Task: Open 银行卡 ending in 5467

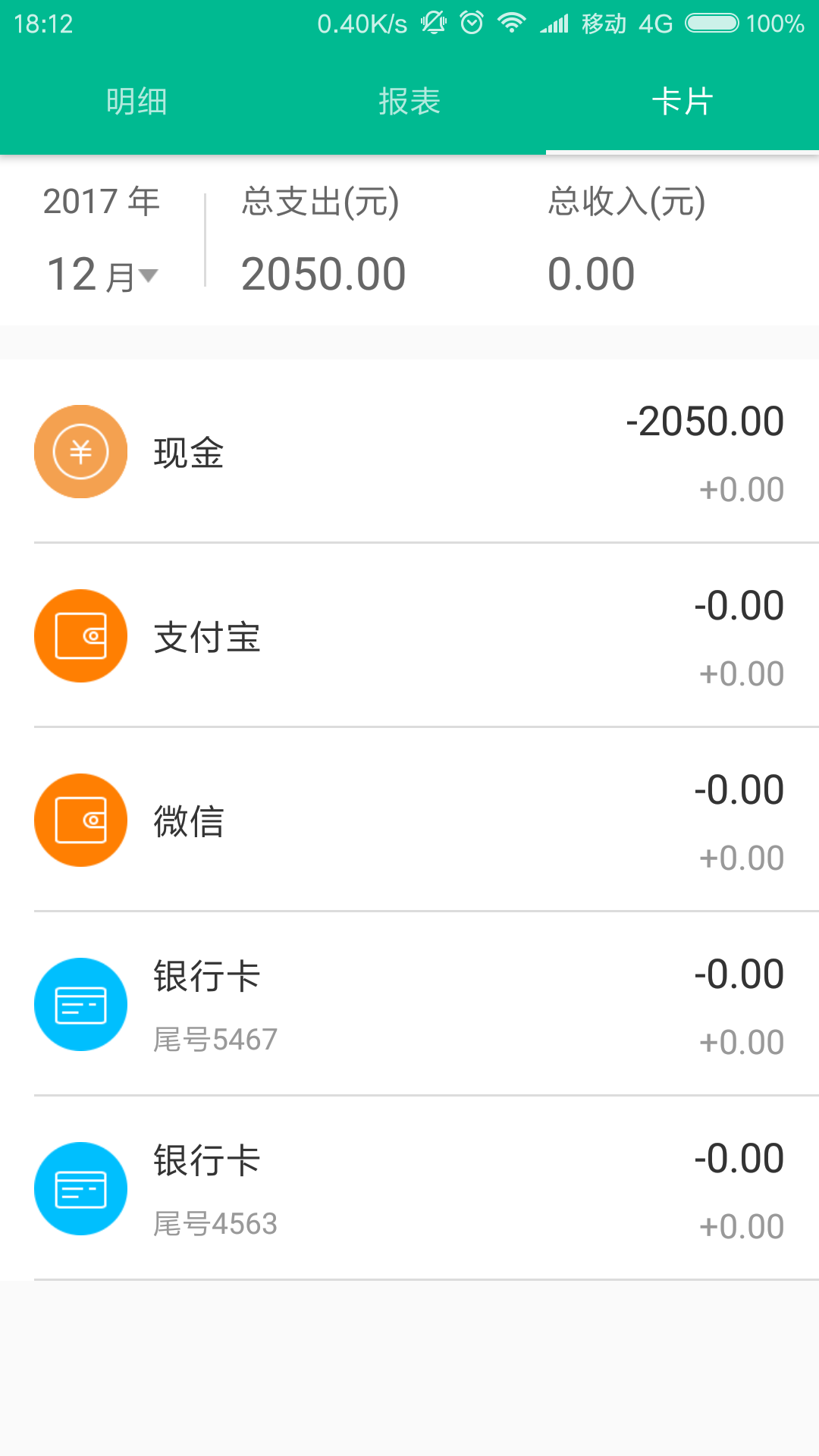Action: coord(409,1005)
